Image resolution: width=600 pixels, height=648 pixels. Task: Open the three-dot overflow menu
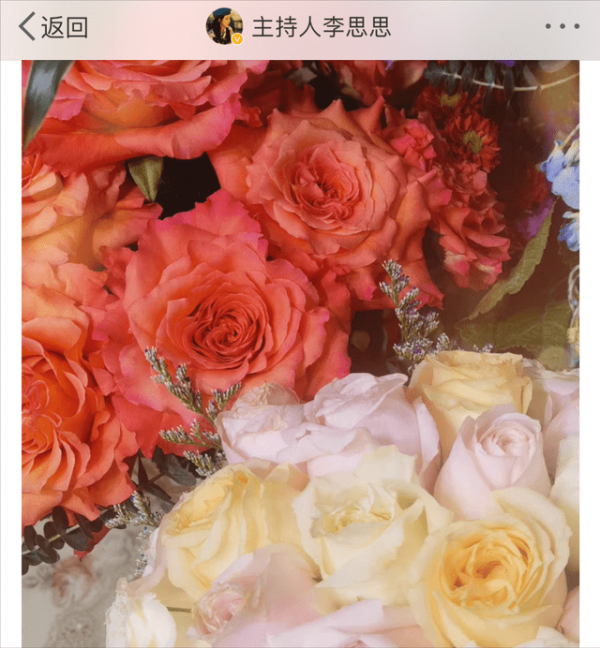coord(562,27)
